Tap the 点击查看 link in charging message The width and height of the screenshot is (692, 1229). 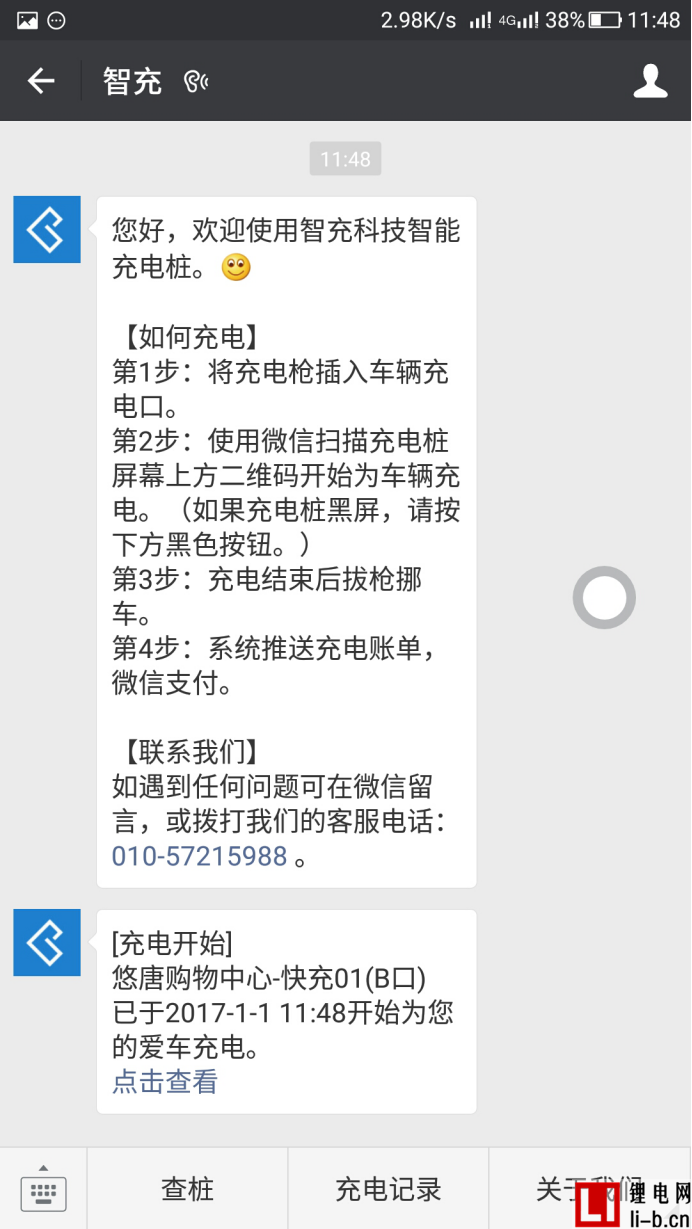coord(164,1081)
